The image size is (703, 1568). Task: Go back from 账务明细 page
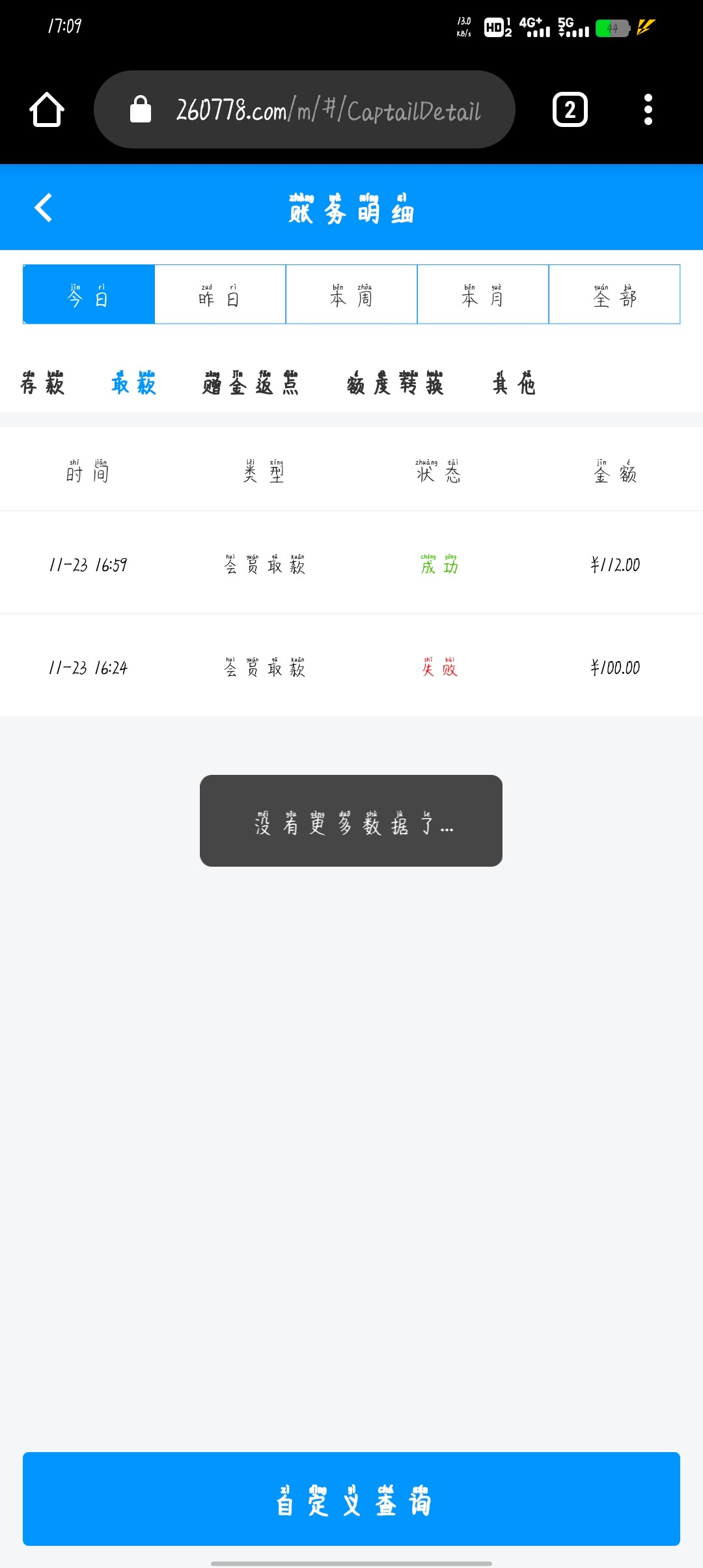point(44,208)
